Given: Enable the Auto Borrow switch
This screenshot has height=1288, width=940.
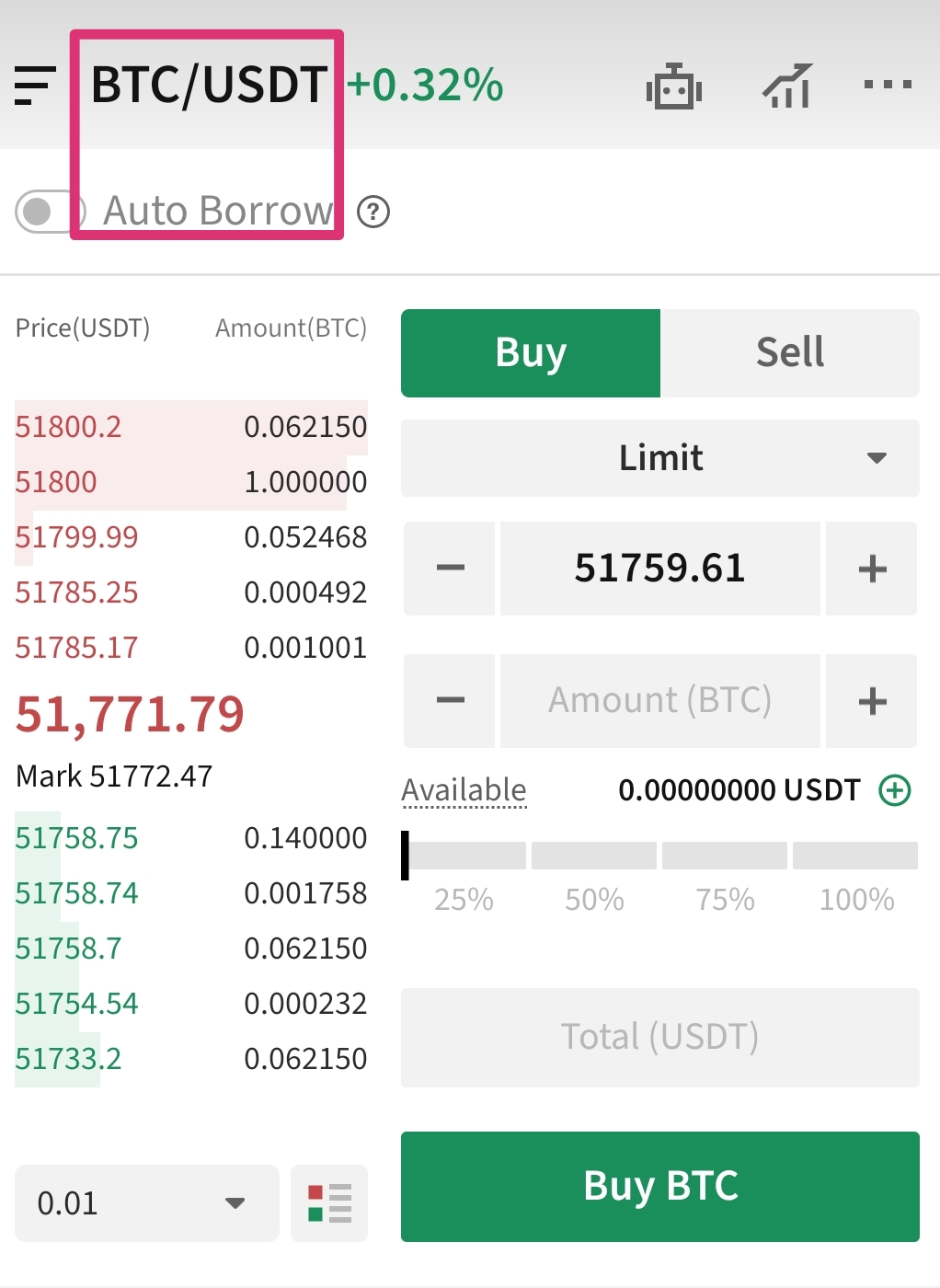Looking at the screenshot, I should pos(44,212).
